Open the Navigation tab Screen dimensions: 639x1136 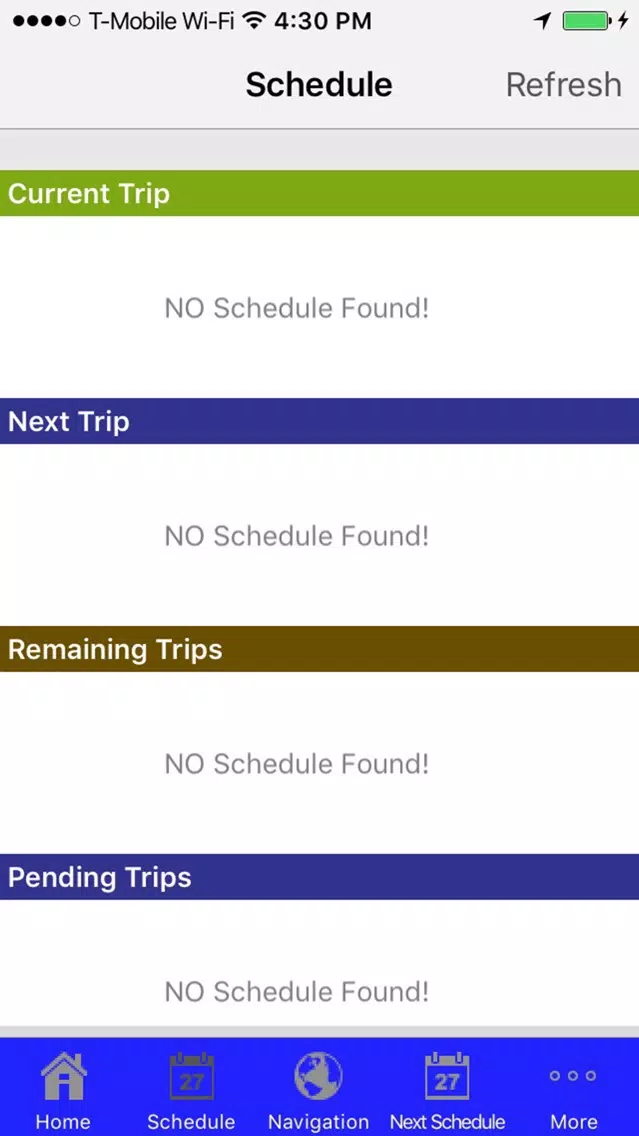(x=319, y=1087)
